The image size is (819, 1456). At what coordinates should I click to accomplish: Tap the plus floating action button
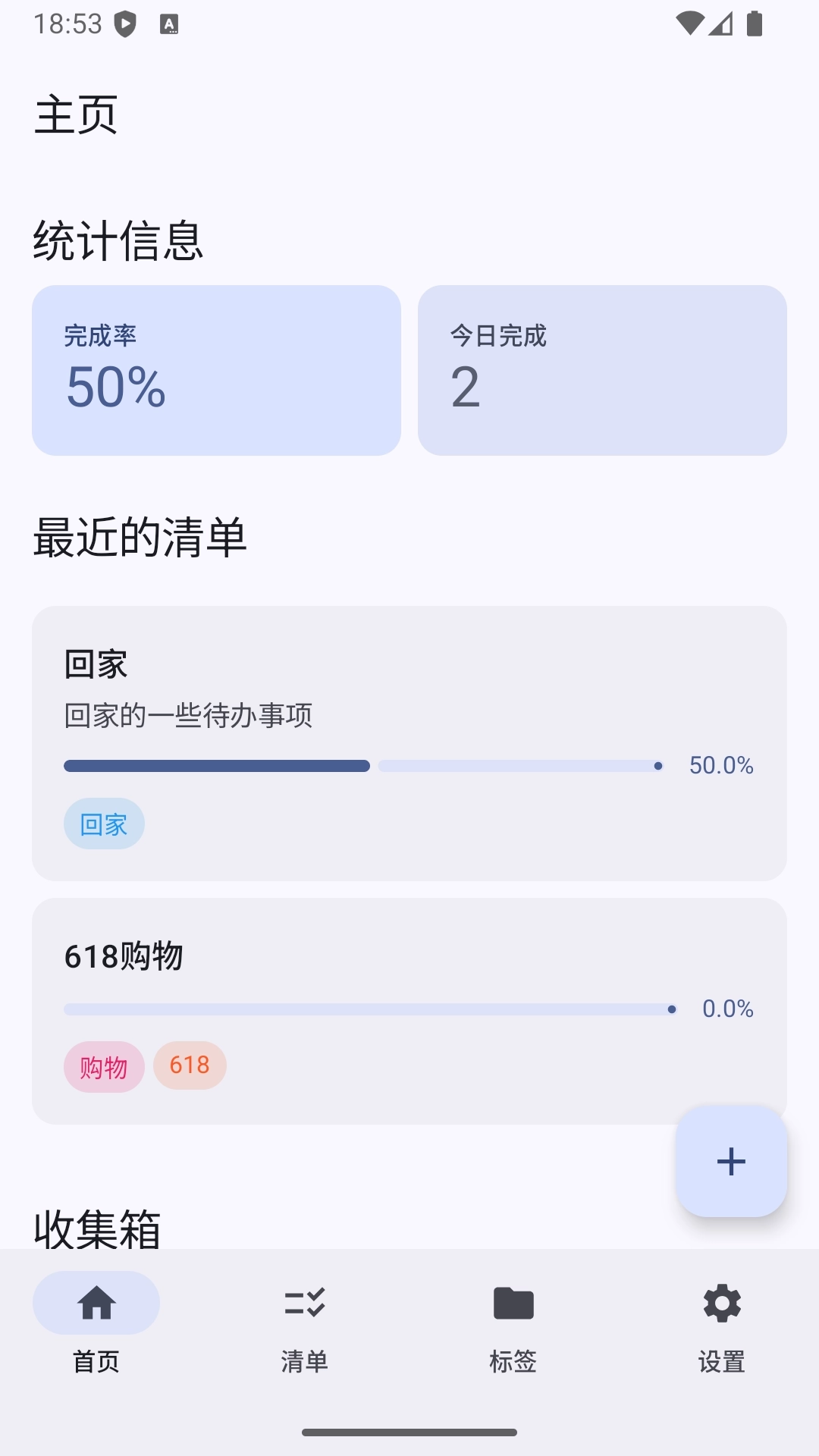click(x=730, y=1161)
